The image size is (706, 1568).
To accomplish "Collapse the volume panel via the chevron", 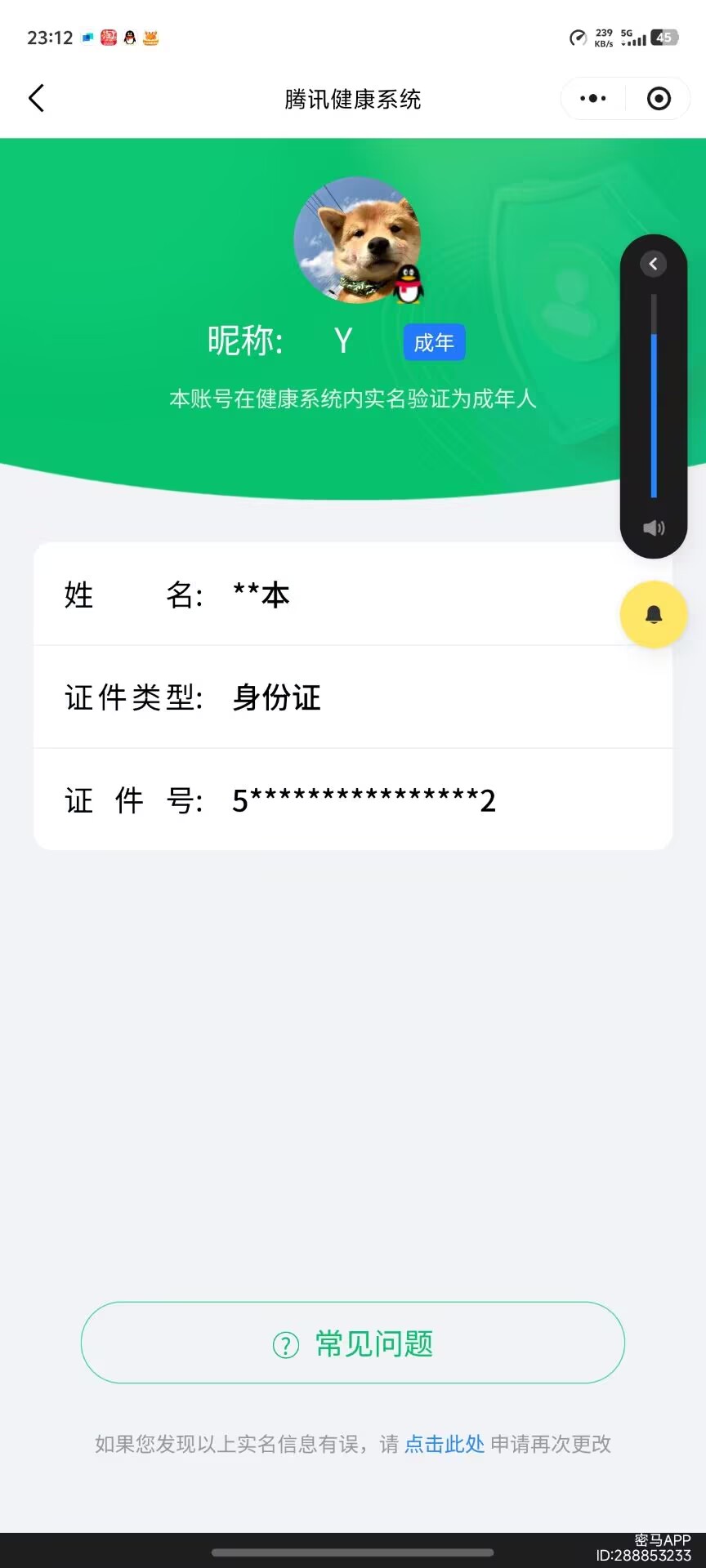I will click(x=653, y=264).
